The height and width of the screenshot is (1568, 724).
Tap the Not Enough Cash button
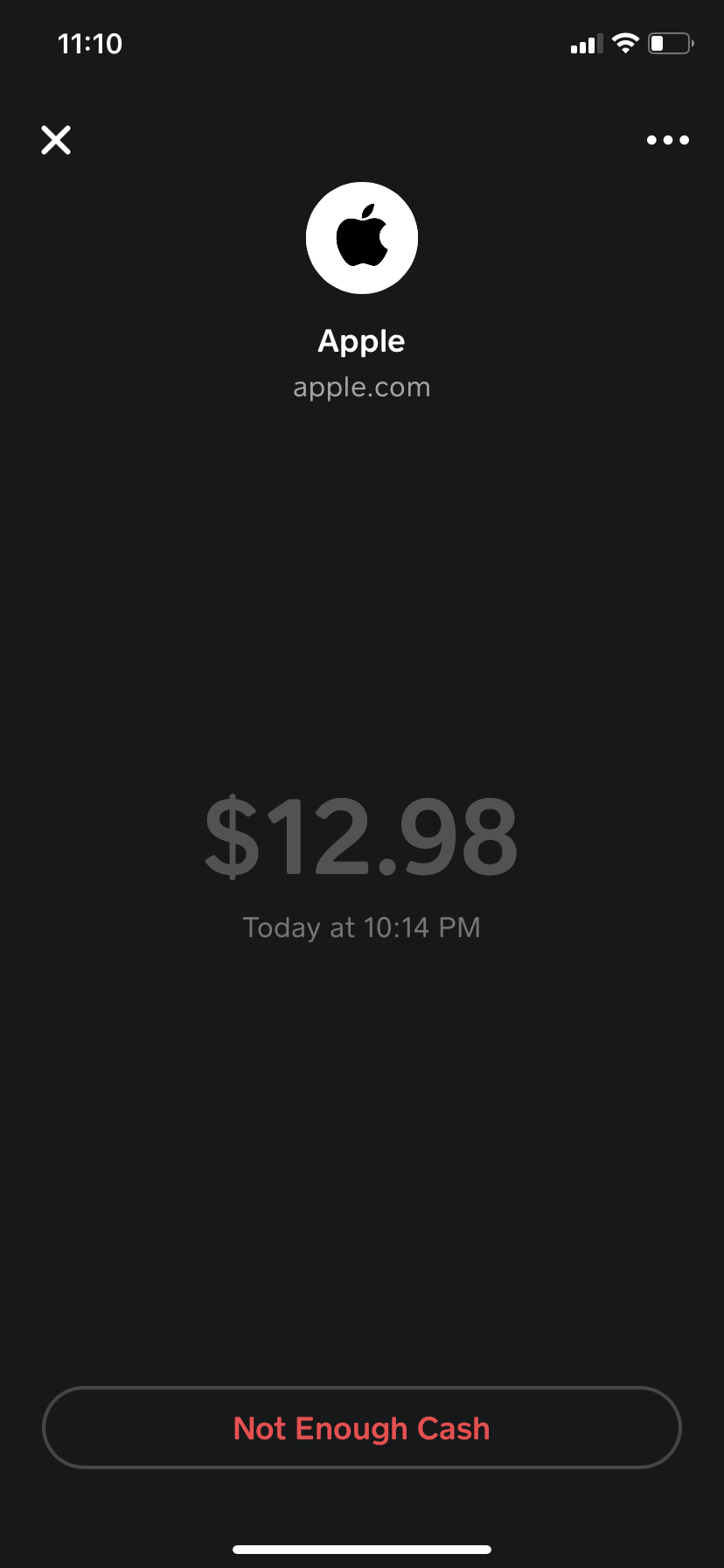[361, 1428]
